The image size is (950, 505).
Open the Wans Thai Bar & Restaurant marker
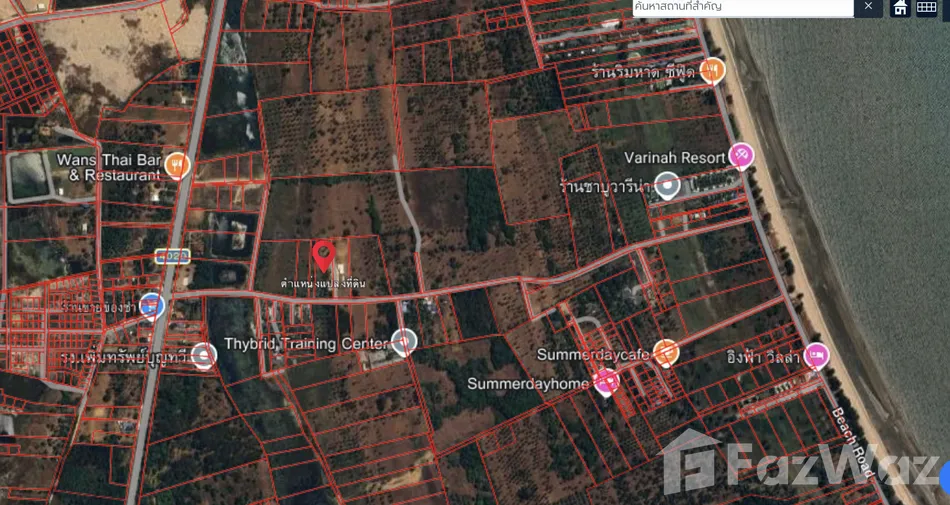(x=177, y=165)
